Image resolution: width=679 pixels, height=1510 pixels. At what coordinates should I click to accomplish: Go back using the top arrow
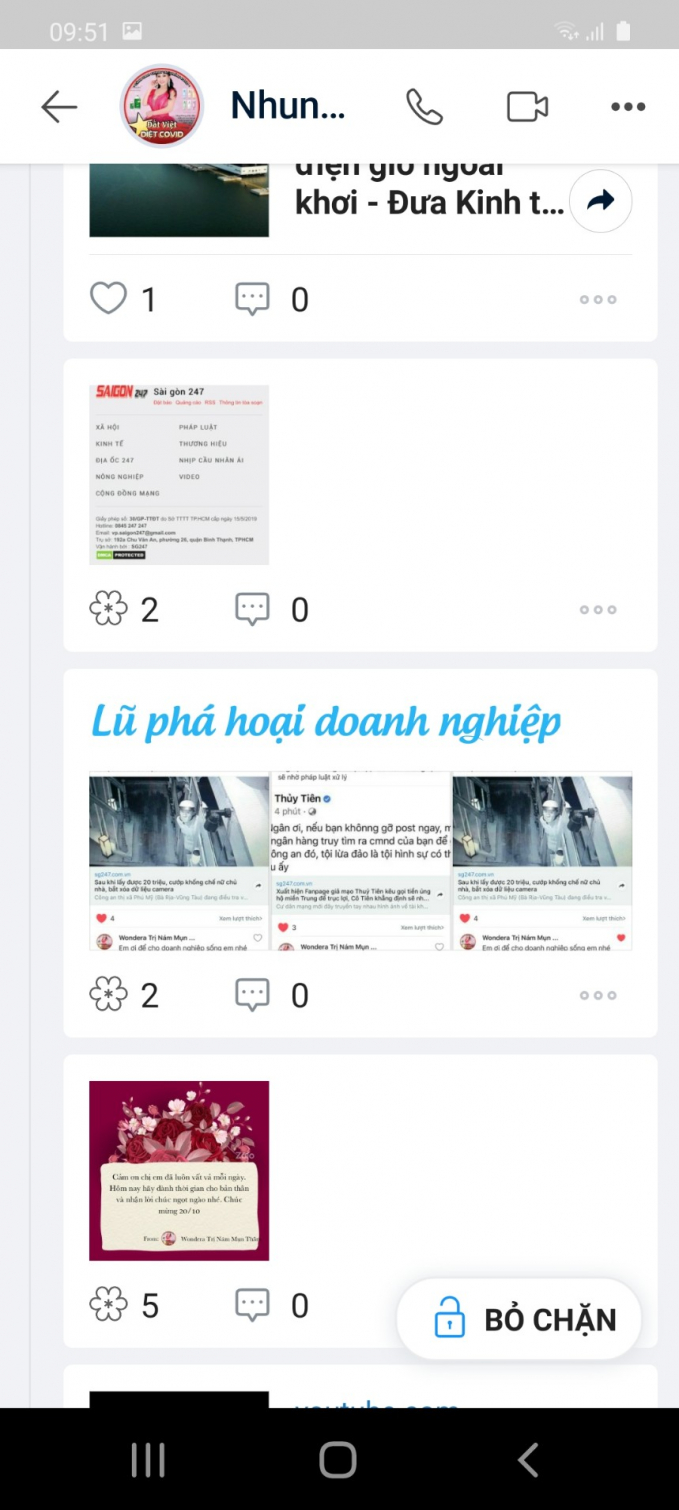click(x=59, y=107)
